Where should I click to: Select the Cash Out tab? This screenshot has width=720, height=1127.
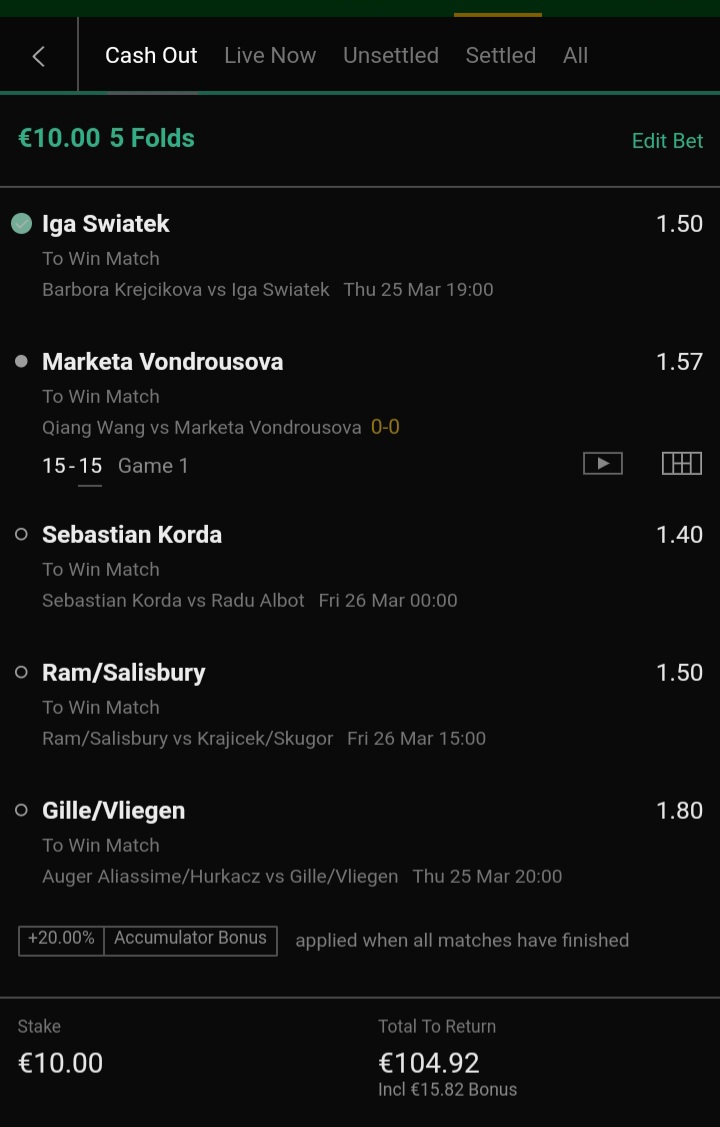(x=151, y=56)
